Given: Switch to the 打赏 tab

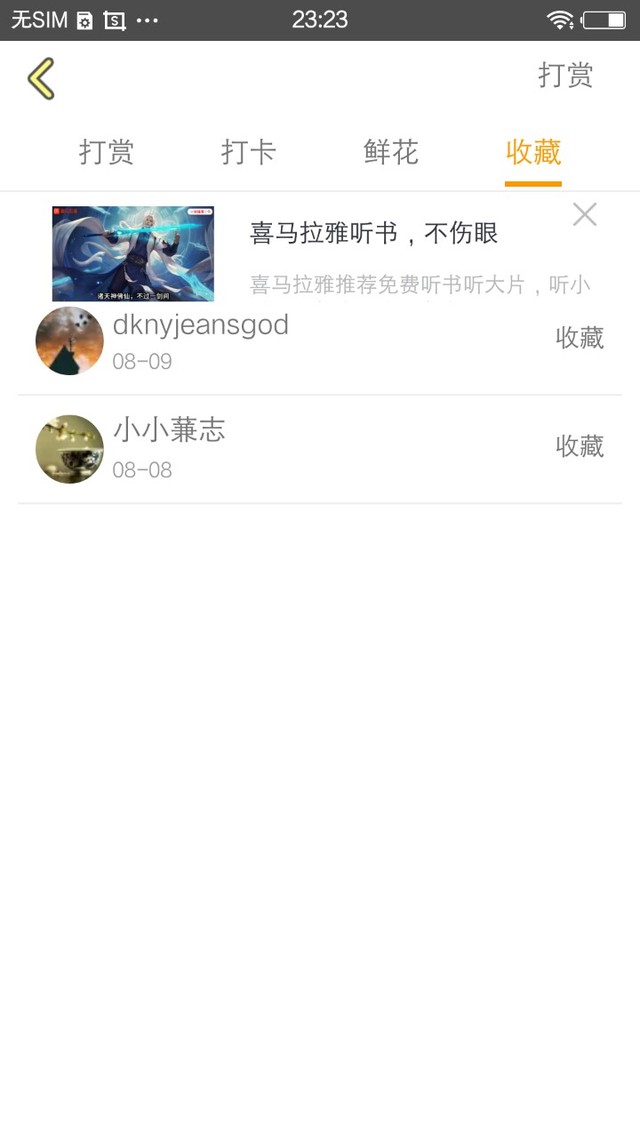Looking at the screenshot, I should point(106,152).
